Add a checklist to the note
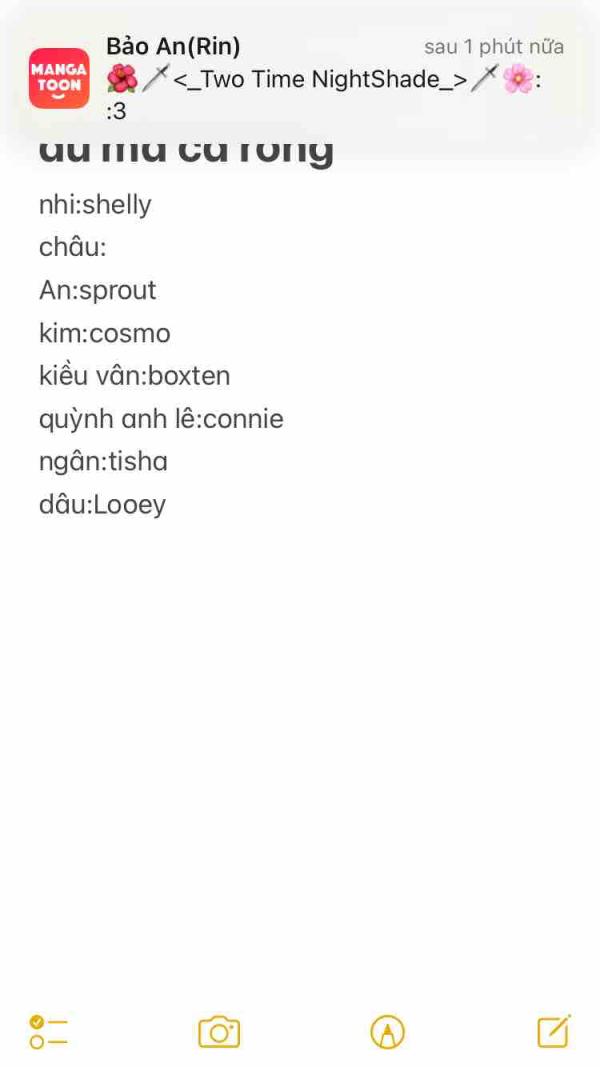 (x=49, y=1031)
